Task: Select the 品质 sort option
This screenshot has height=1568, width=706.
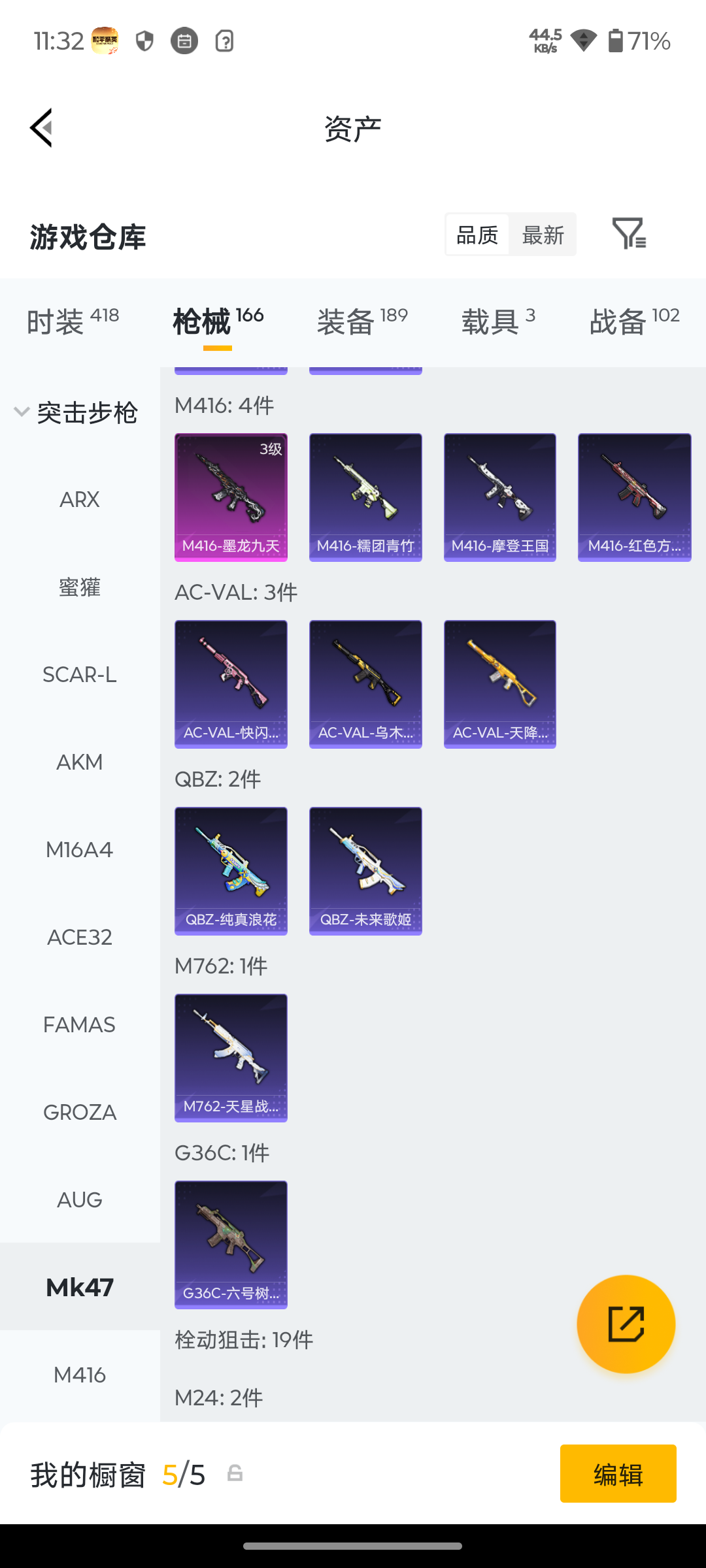Action: click(477, 235)
